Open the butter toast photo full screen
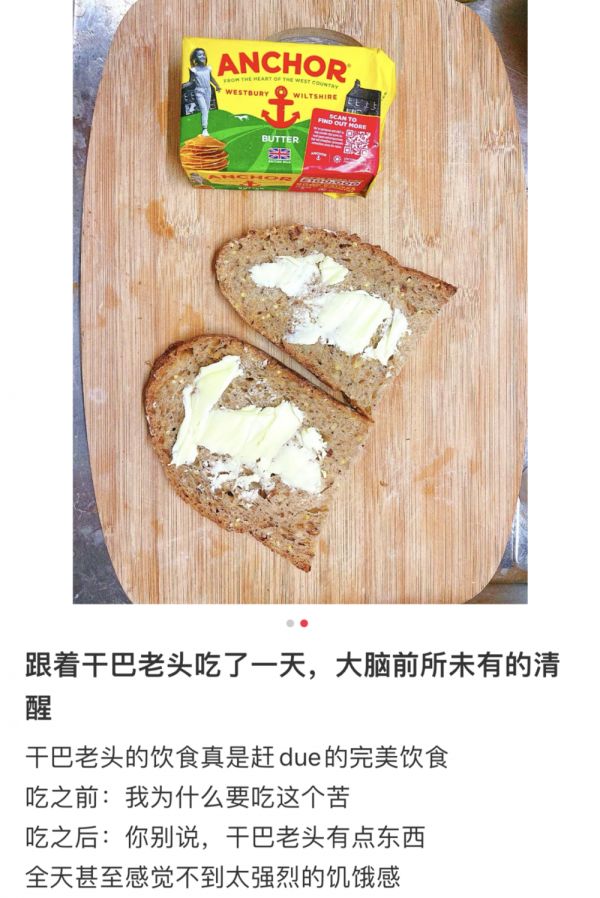 coord(300,300)
